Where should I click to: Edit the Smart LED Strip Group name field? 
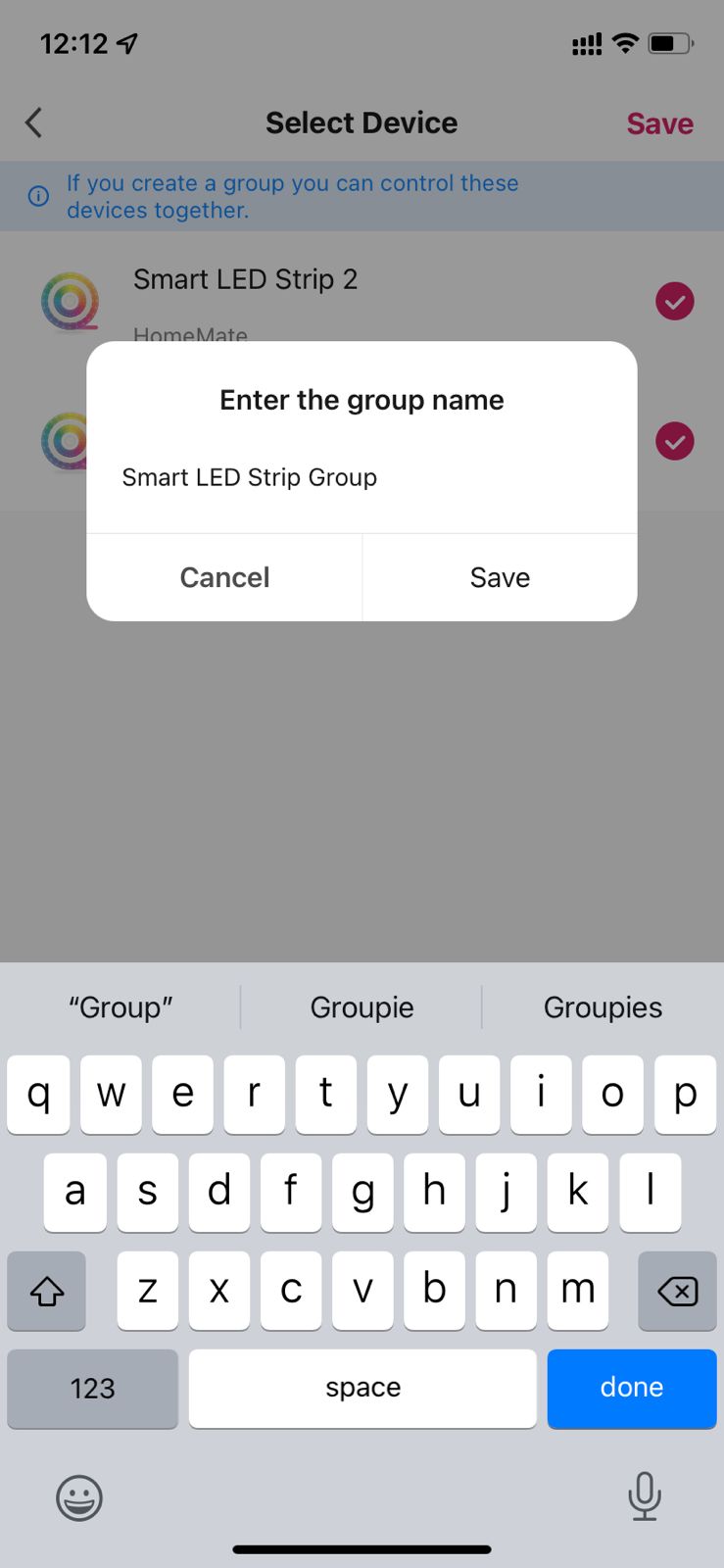362,477
